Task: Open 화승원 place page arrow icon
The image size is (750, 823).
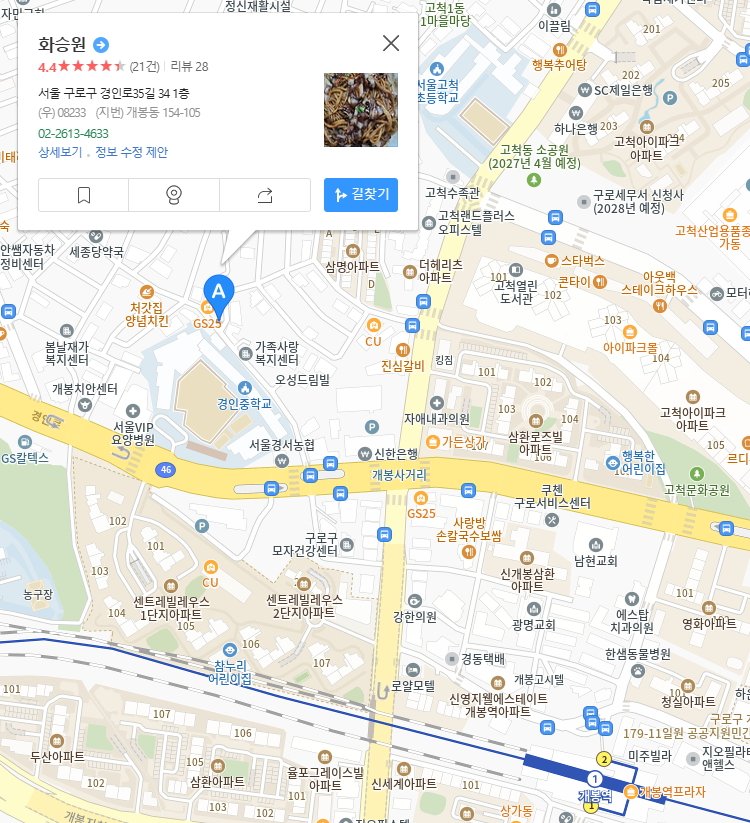Action: click(101, 45)
